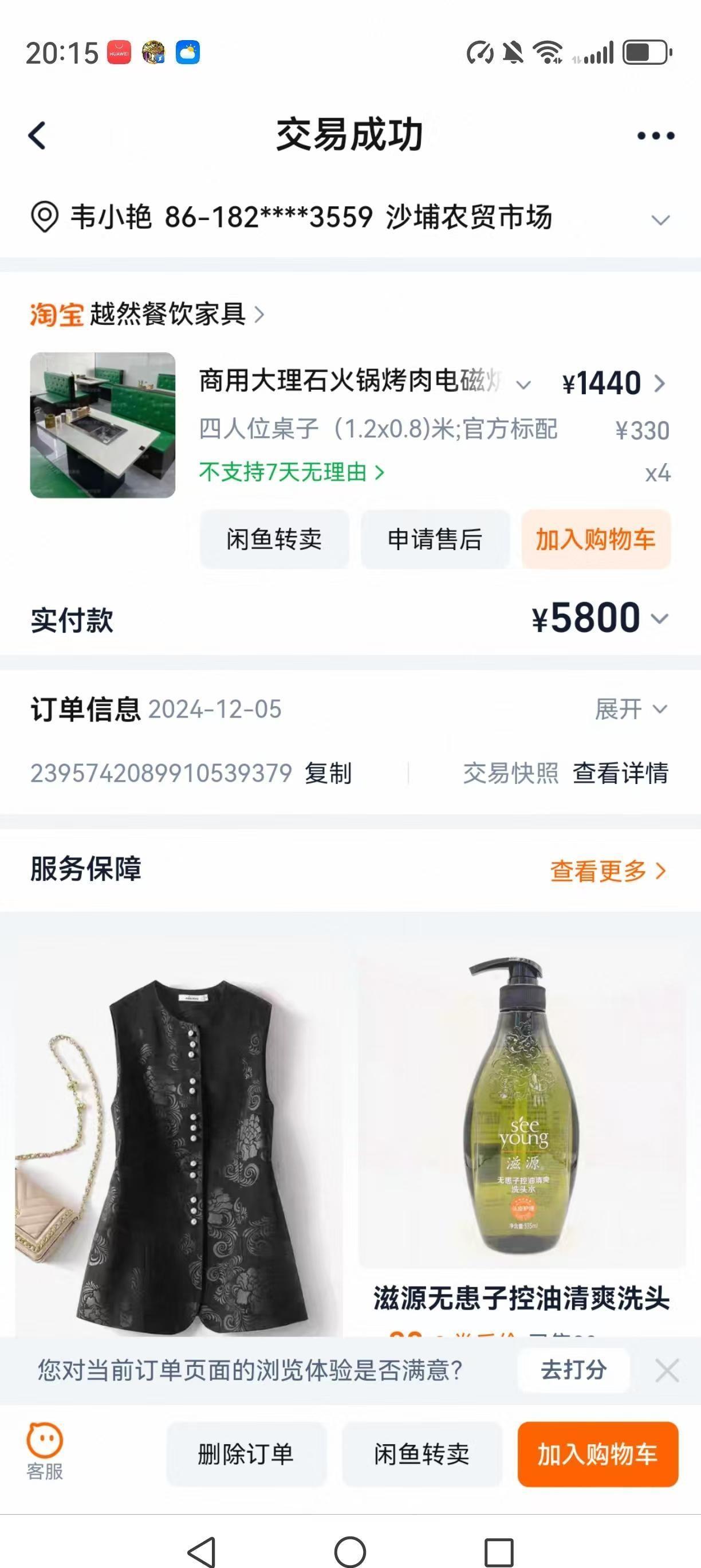
Task: Rate the page with 去打分
Action: point(573,1370)
